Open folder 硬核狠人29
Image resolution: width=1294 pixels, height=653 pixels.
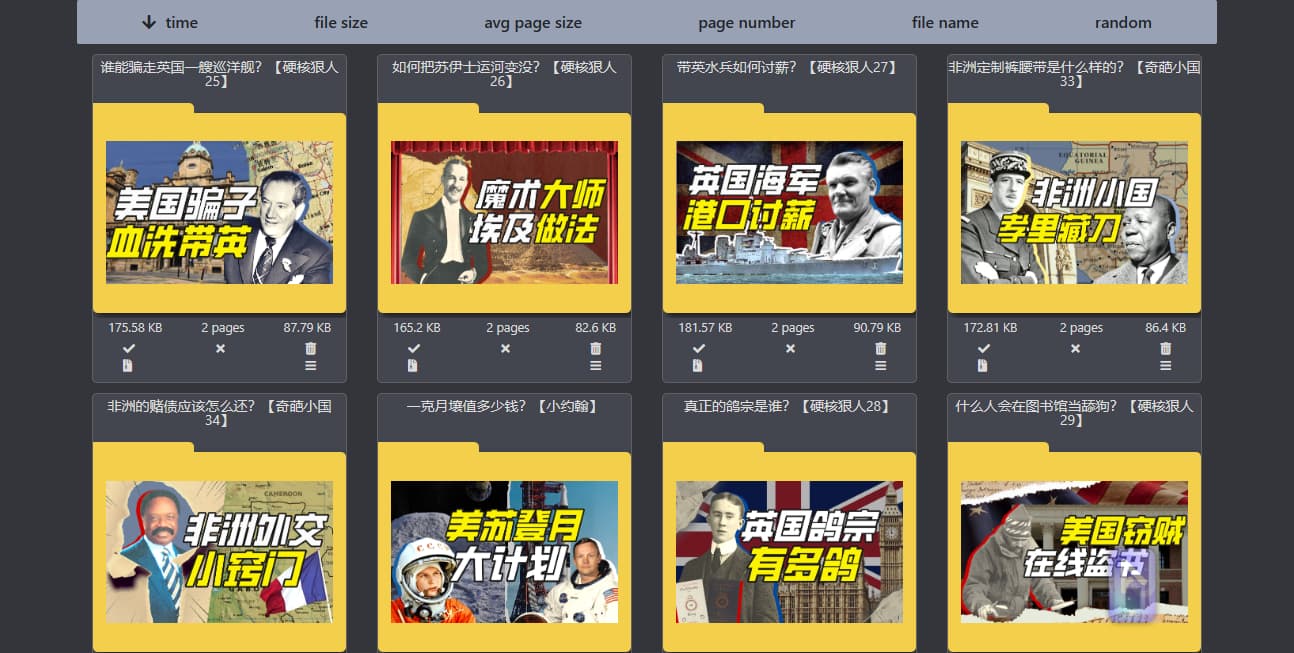click(x=1074, y=552)
